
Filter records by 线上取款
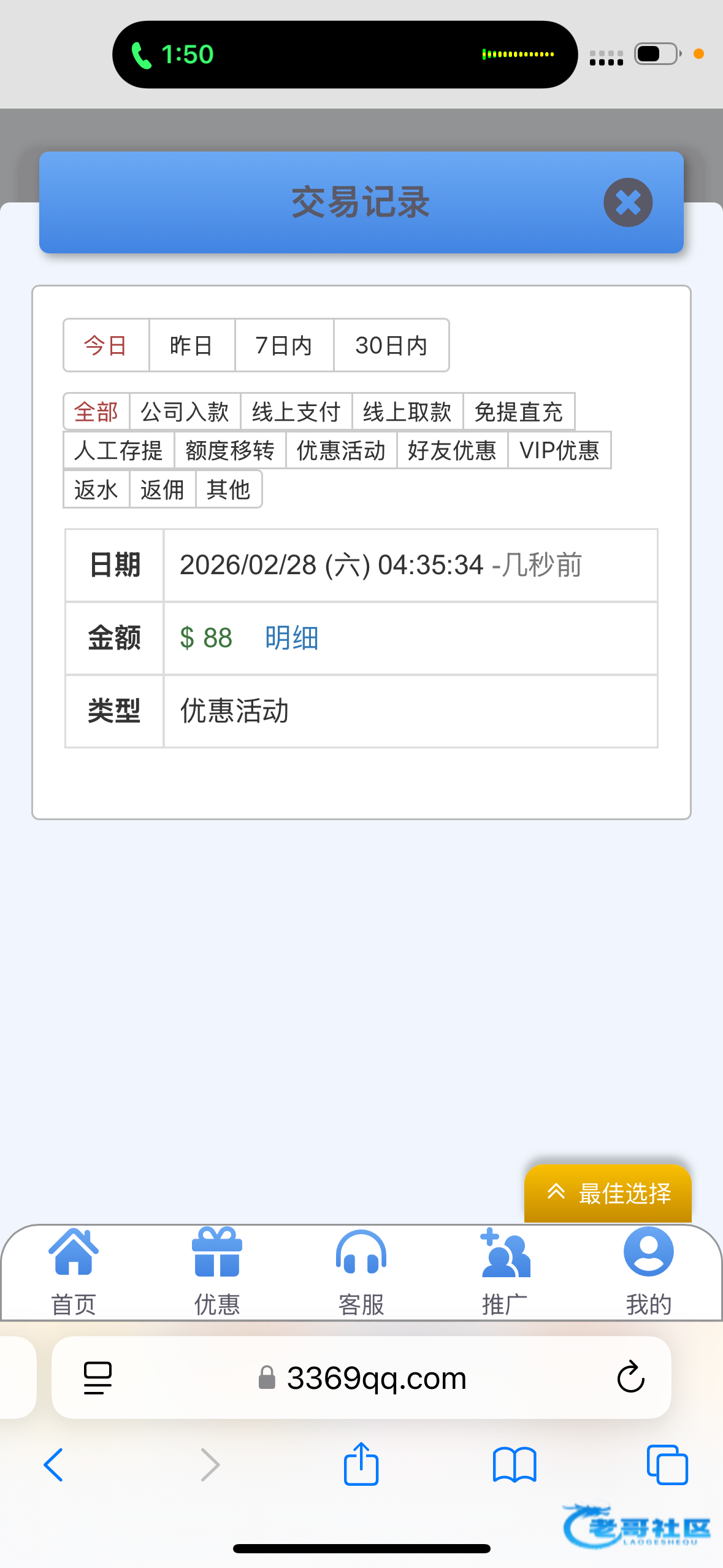(x=407, y=412)
